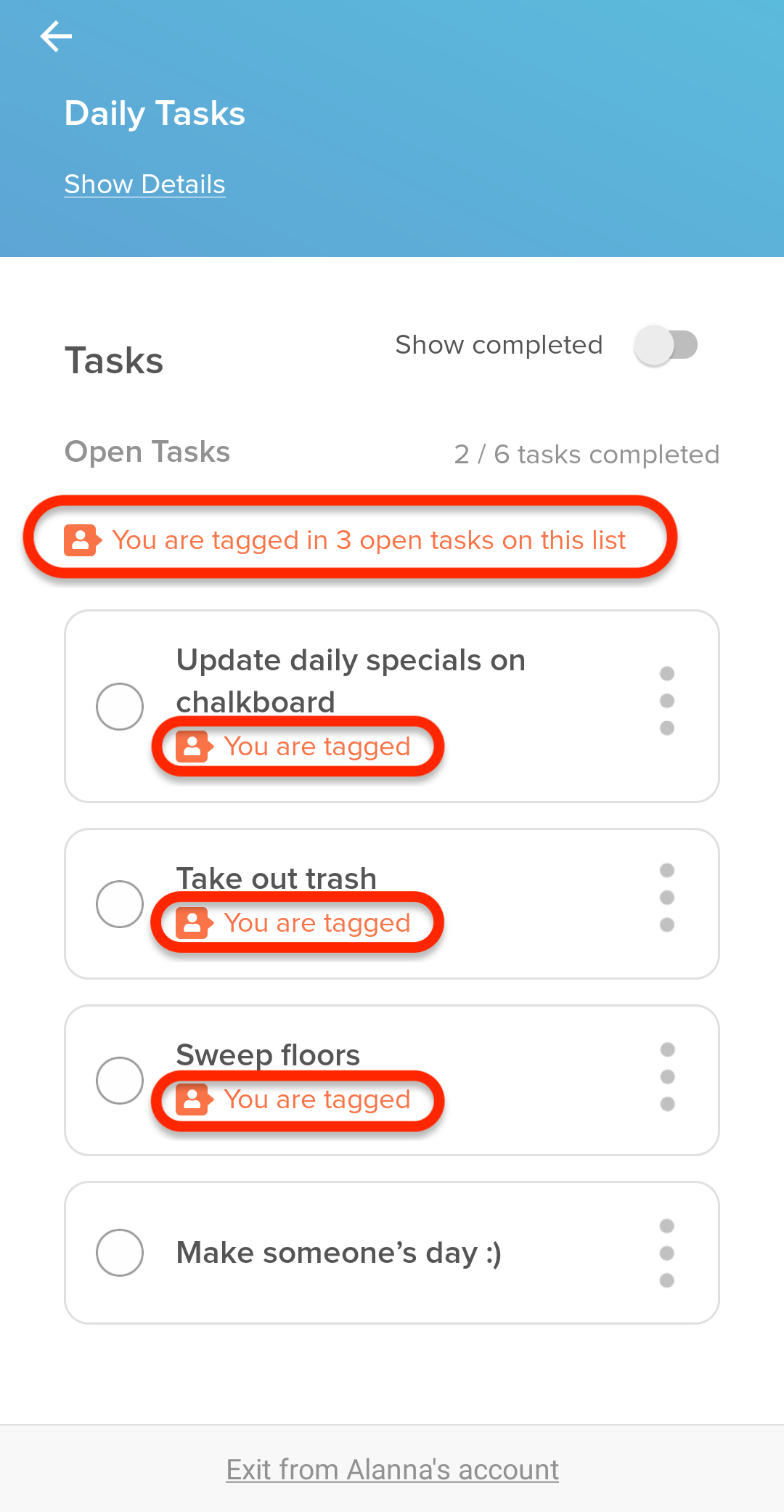The image size is (784, 1512).
Task: Complete the Sweep floors task
Action: click(x=120, y=1081)
